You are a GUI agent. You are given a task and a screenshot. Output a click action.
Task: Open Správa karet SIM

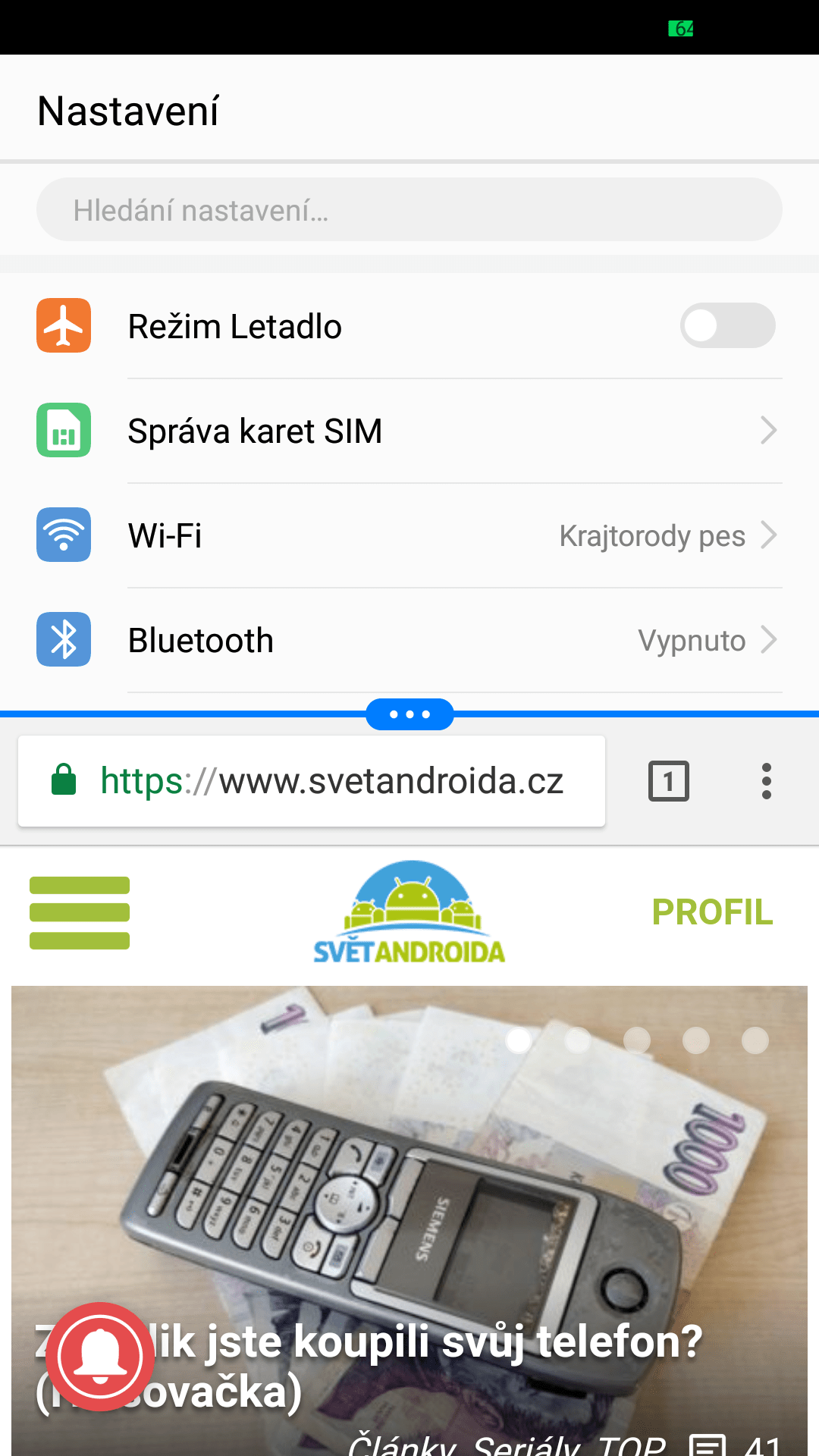point(409,431)
